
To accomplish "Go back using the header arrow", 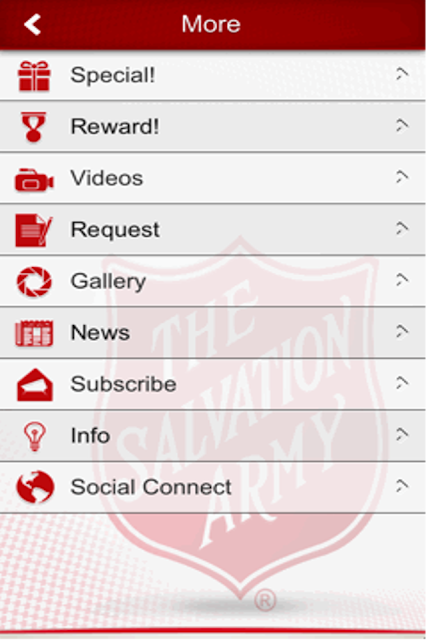I will pos(32,24).
